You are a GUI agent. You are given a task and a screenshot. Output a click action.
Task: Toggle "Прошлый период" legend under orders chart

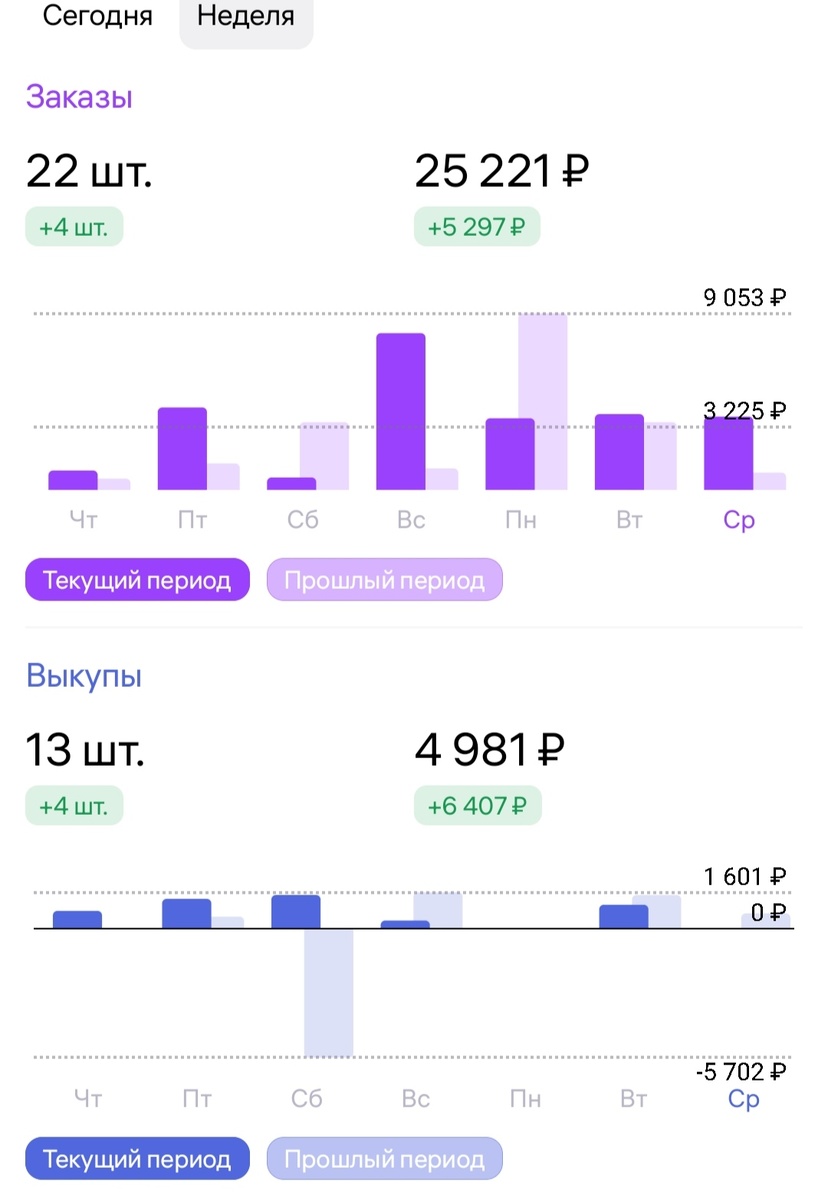[384, 579]
